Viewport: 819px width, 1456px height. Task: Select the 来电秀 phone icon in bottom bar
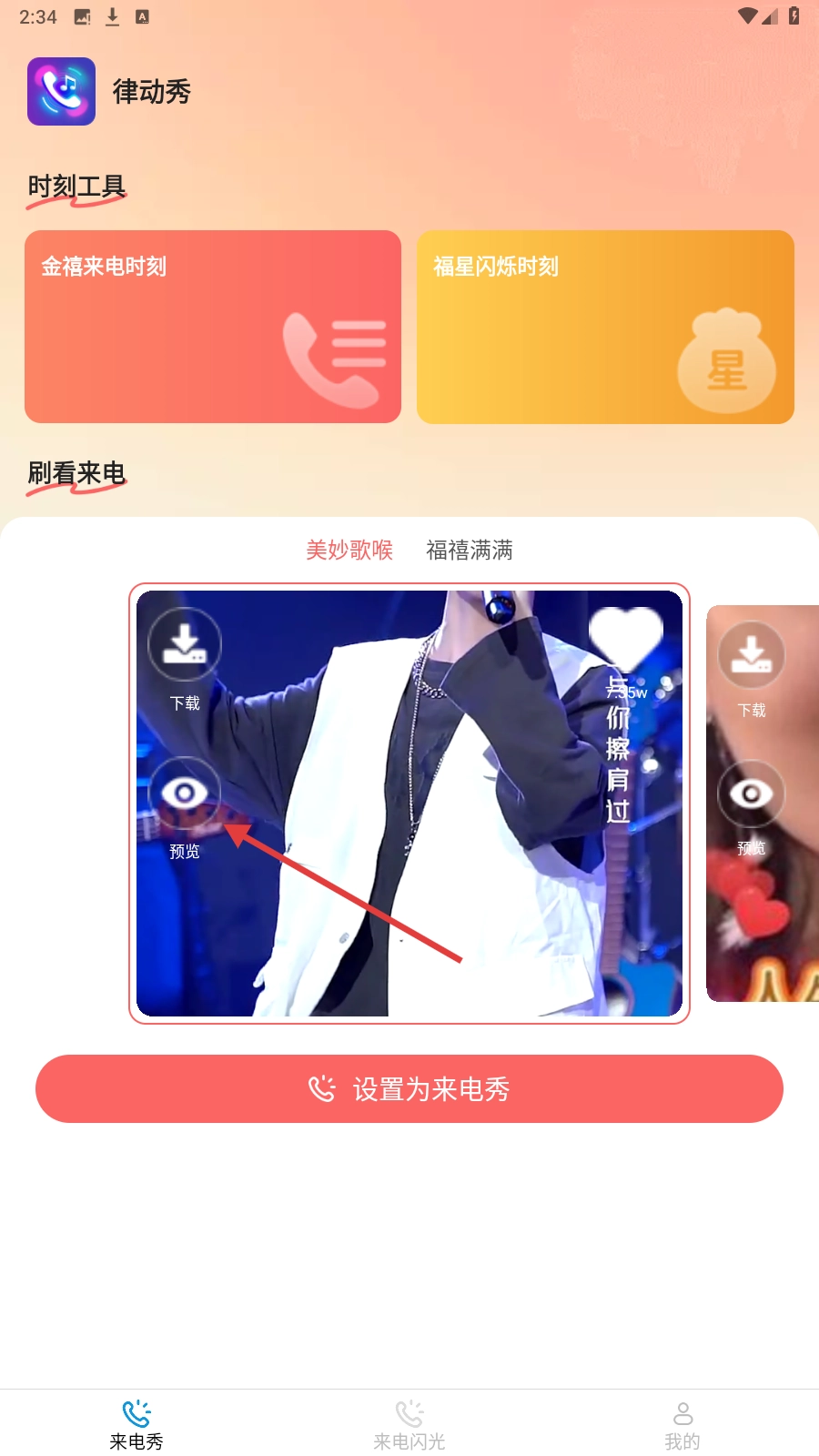[x=136, y=1412]
